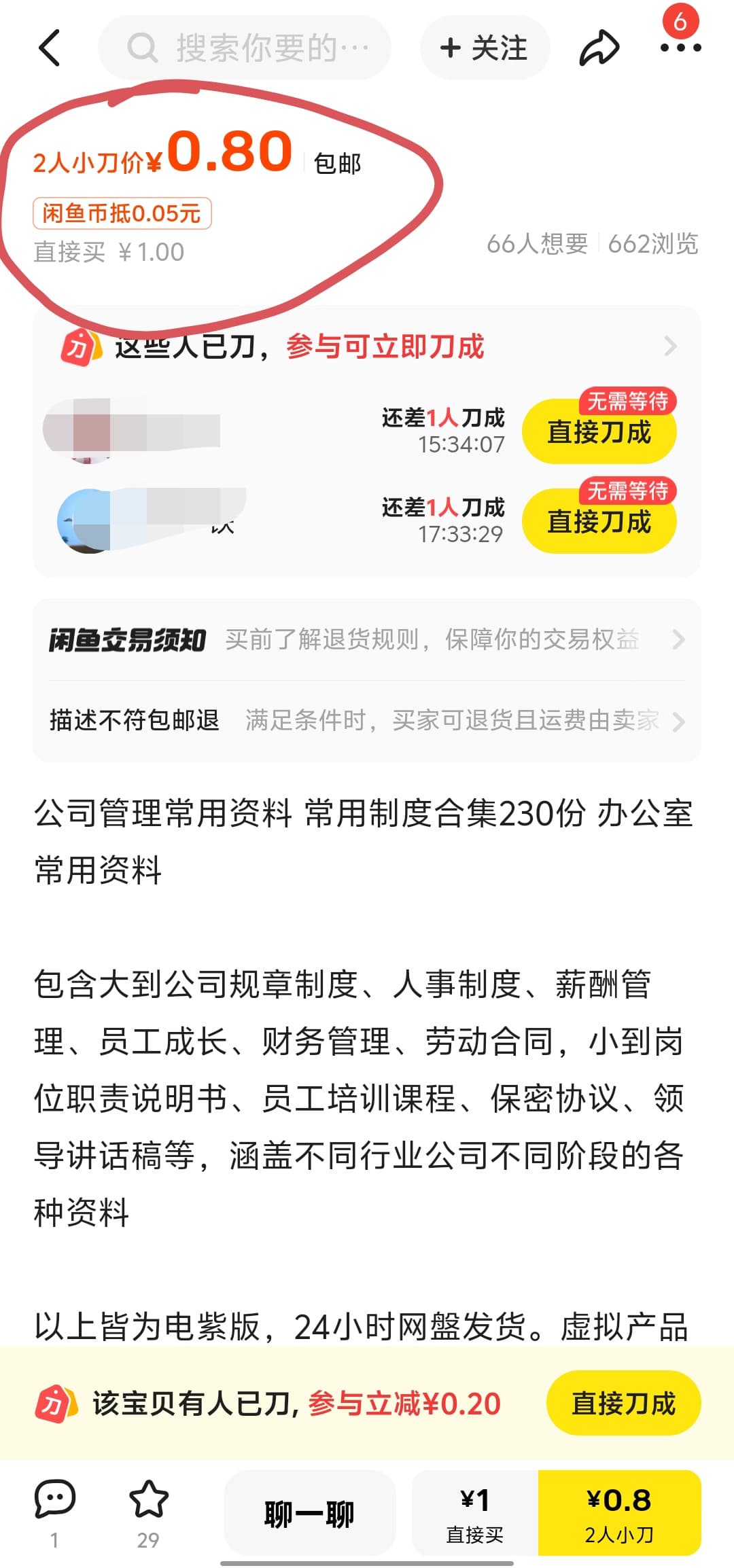Tap 直接刀成 for the 17:33:29 group
This screenshot has height=1568, width=734.
599,521
